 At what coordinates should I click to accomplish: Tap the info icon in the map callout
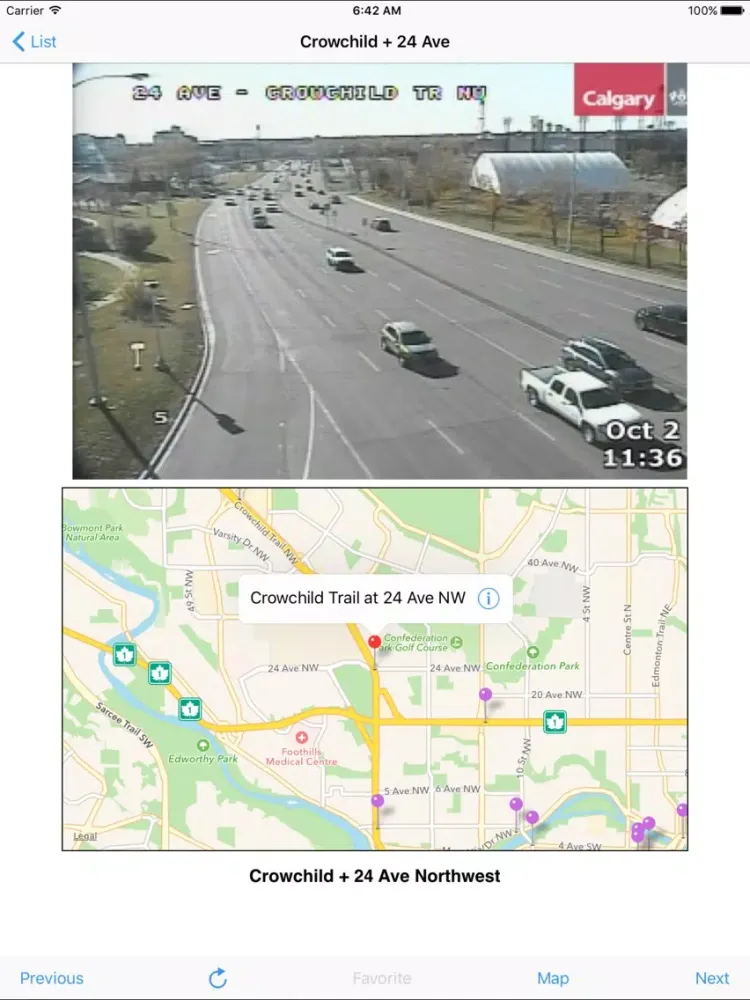click(x=488, y=598)
